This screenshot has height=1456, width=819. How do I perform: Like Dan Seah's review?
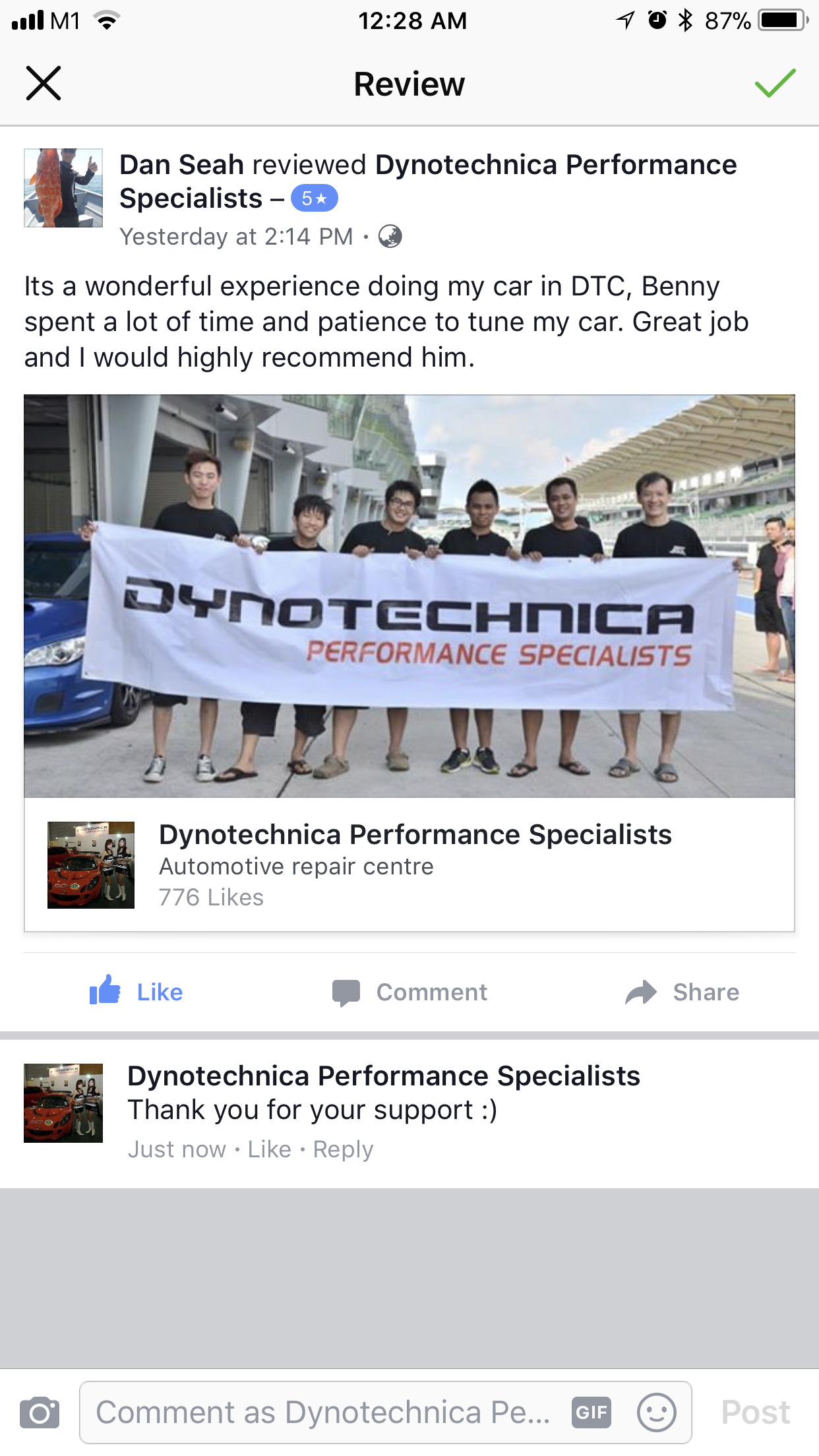[x=136, y=991]
